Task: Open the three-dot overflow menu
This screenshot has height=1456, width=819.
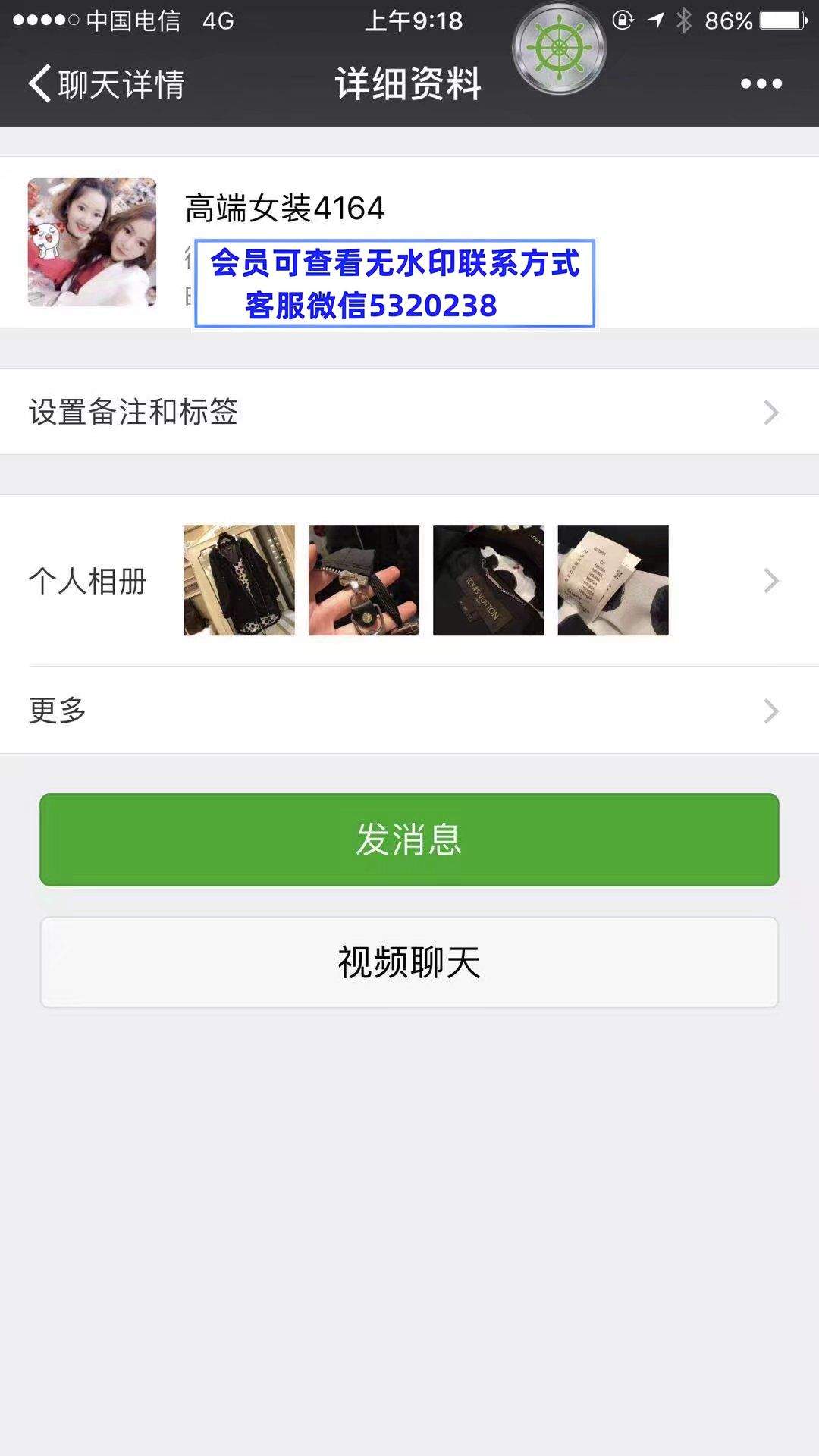Action: click(x=761, y=83)
